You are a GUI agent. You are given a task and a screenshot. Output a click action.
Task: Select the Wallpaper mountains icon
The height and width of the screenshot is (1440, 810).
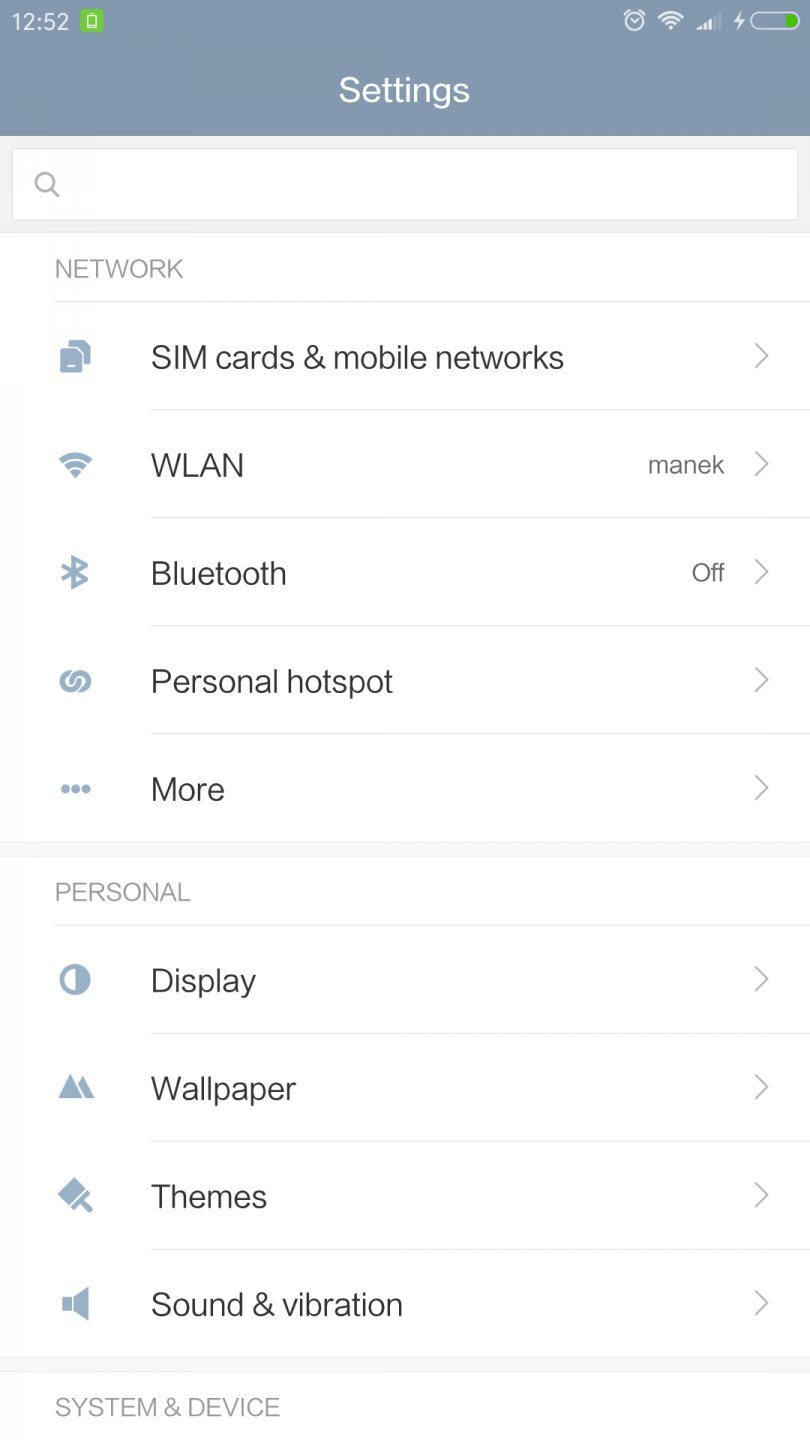pyautogui.click(x=75, y=1088)
